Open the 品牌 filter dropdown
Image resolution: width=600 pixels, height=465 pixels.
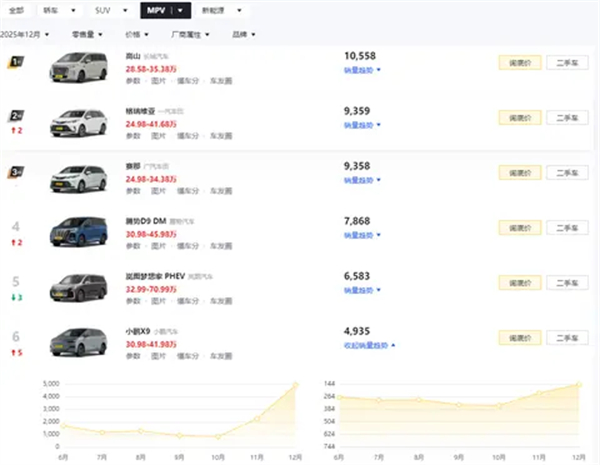pyautogui.click(x=242, y=34)
